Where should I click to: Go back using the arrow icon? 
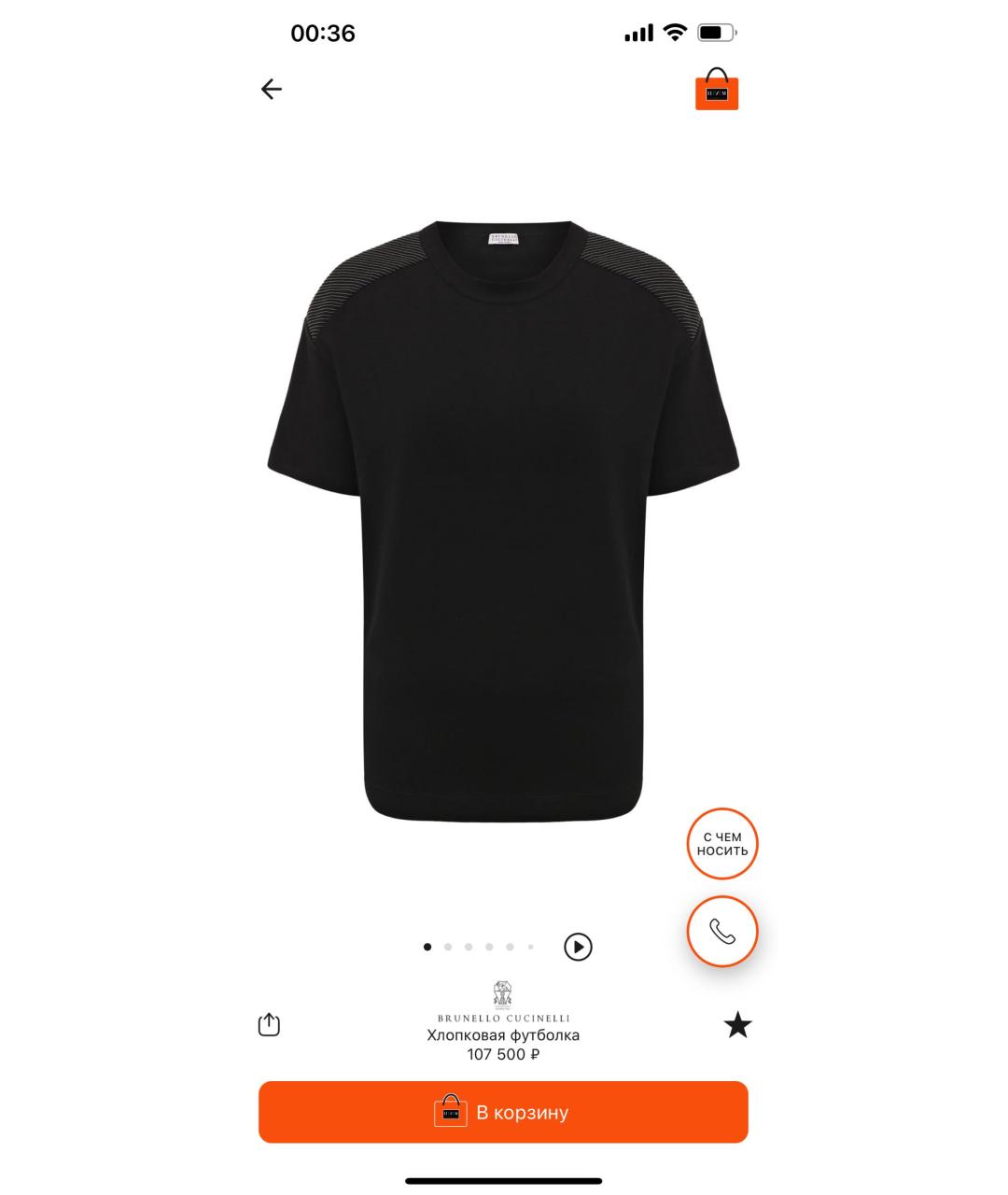click(x=272, y=90)
